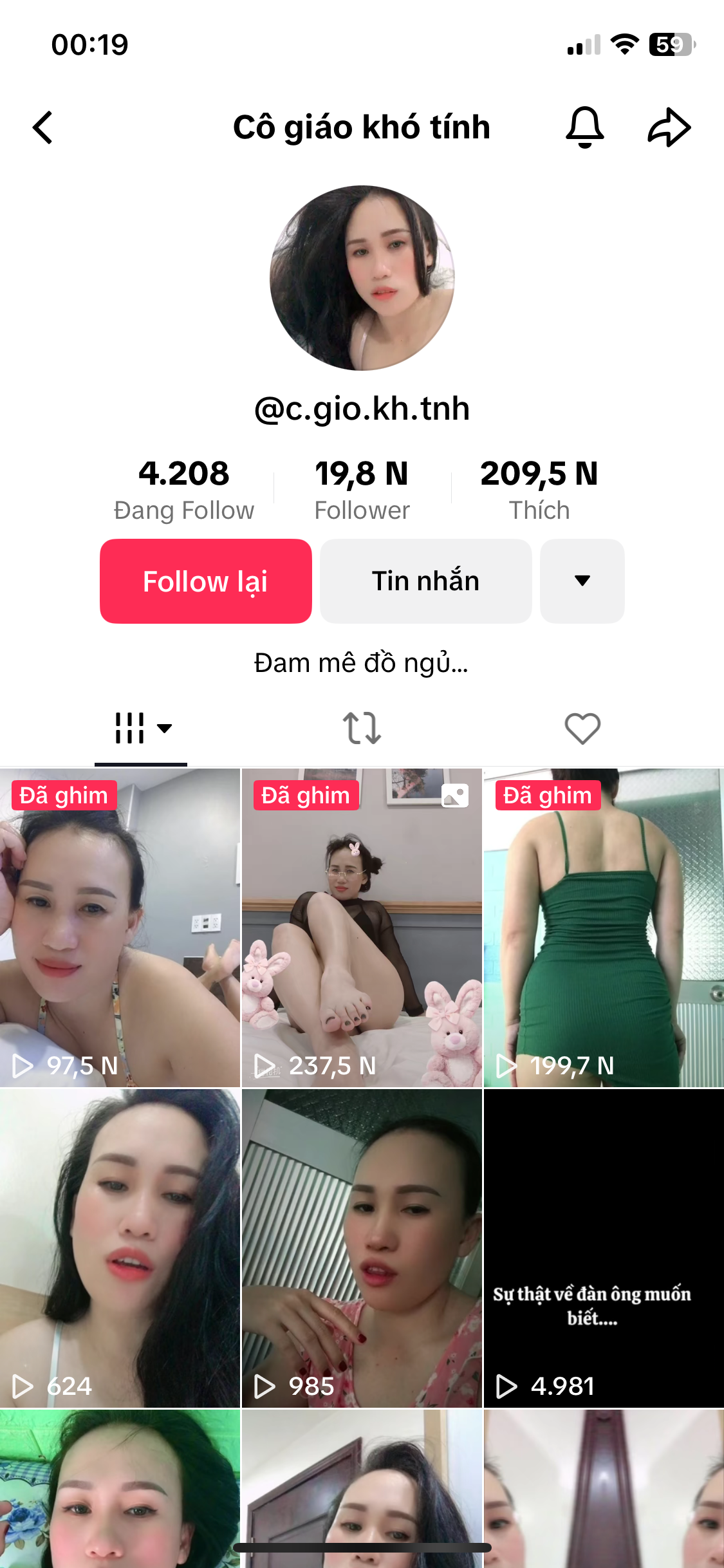The height and width of the screenshot is (1568, 724).
Task: Expand the suggested accounts dropdown arrow
Action: pyautogui.click(x=582, y=581)
